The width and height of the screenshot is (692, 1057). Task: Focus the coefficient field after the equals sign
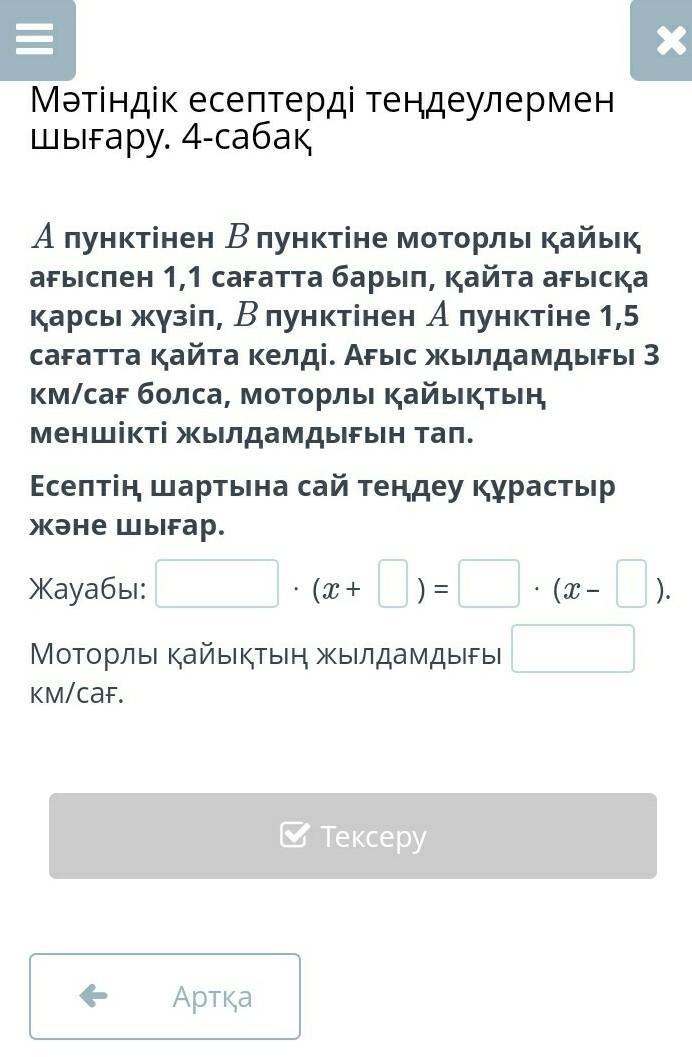point(489,585)
